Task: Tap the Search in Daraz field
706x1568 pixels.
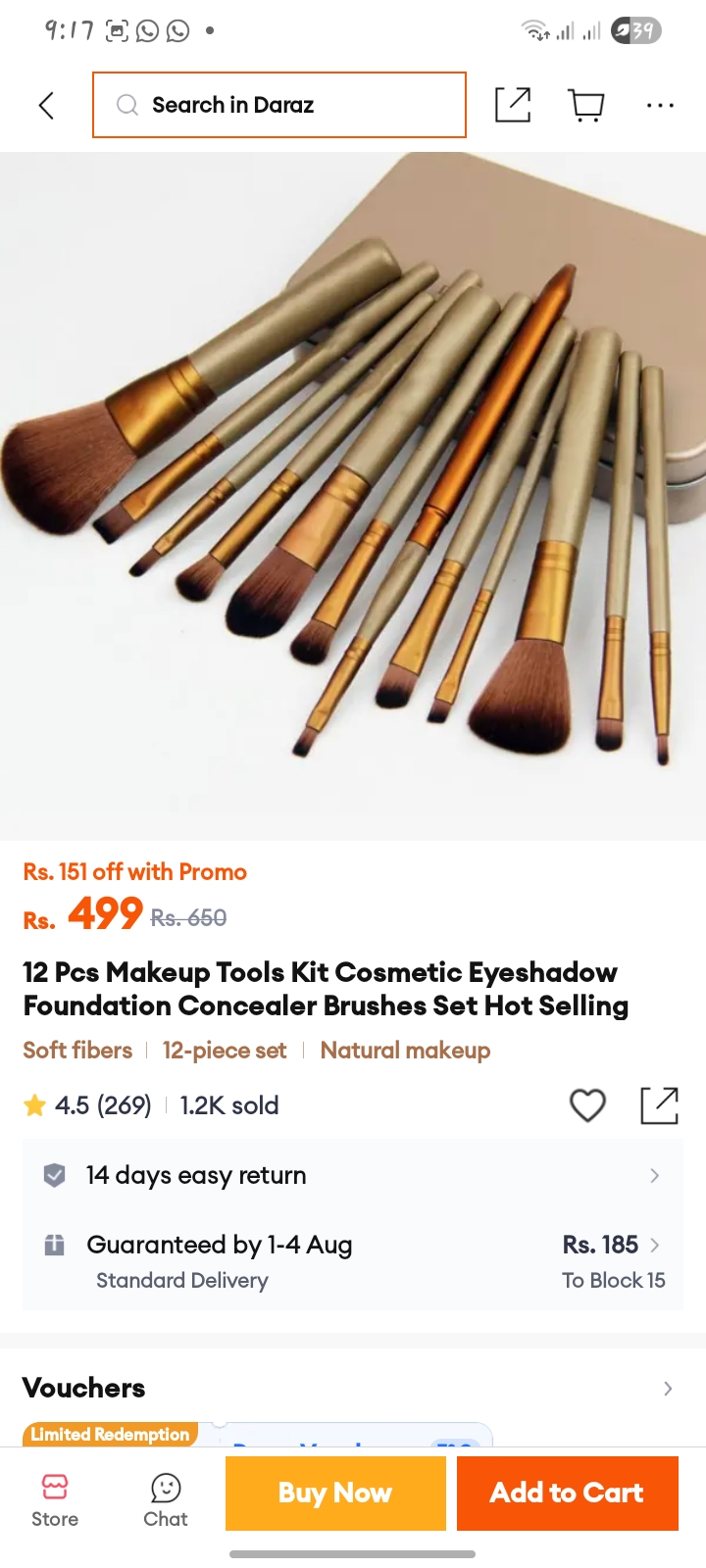Action: tap(279, 105)
